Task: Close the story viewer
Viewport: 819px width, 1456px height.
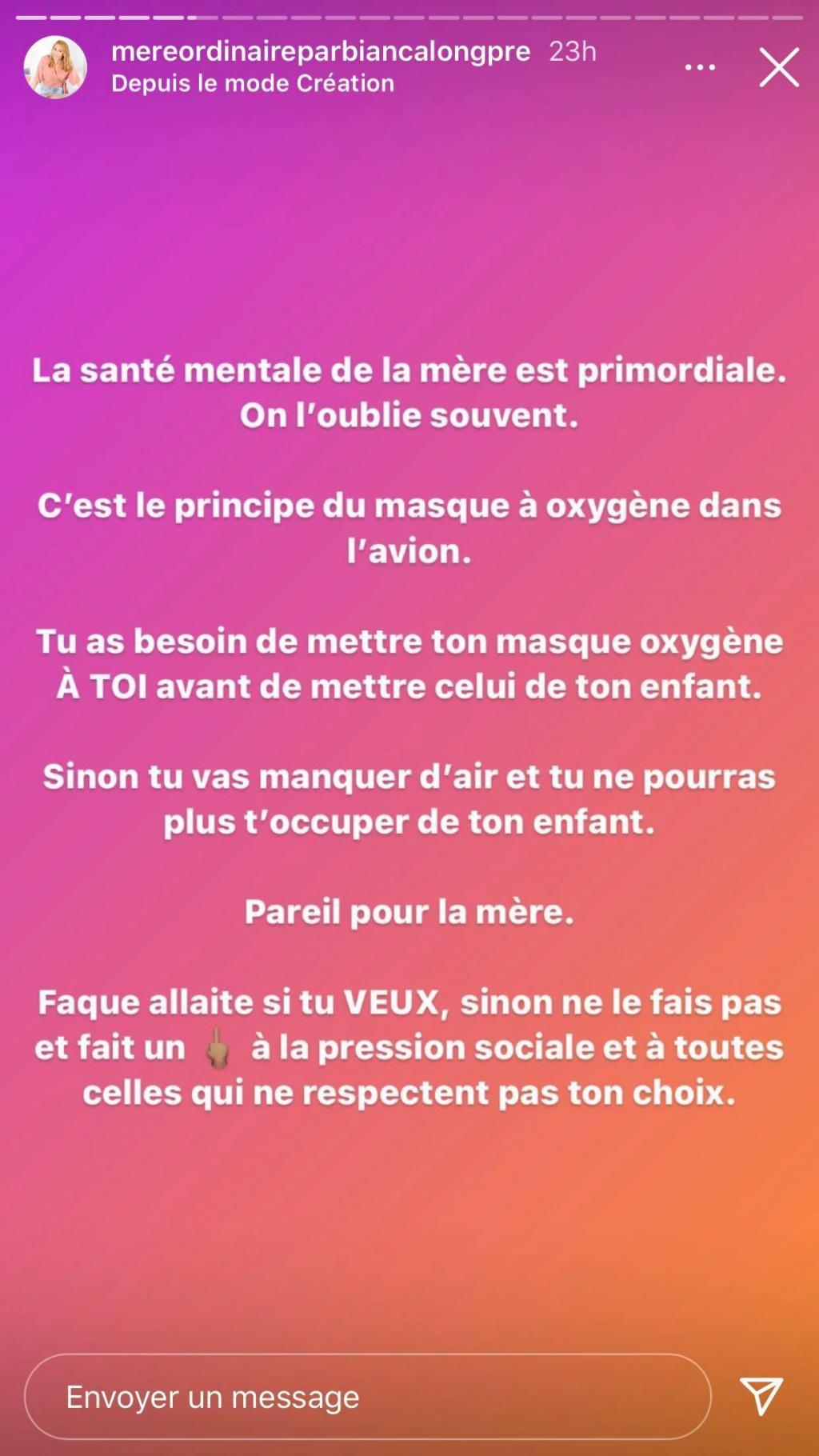Action: click(779, 67)
